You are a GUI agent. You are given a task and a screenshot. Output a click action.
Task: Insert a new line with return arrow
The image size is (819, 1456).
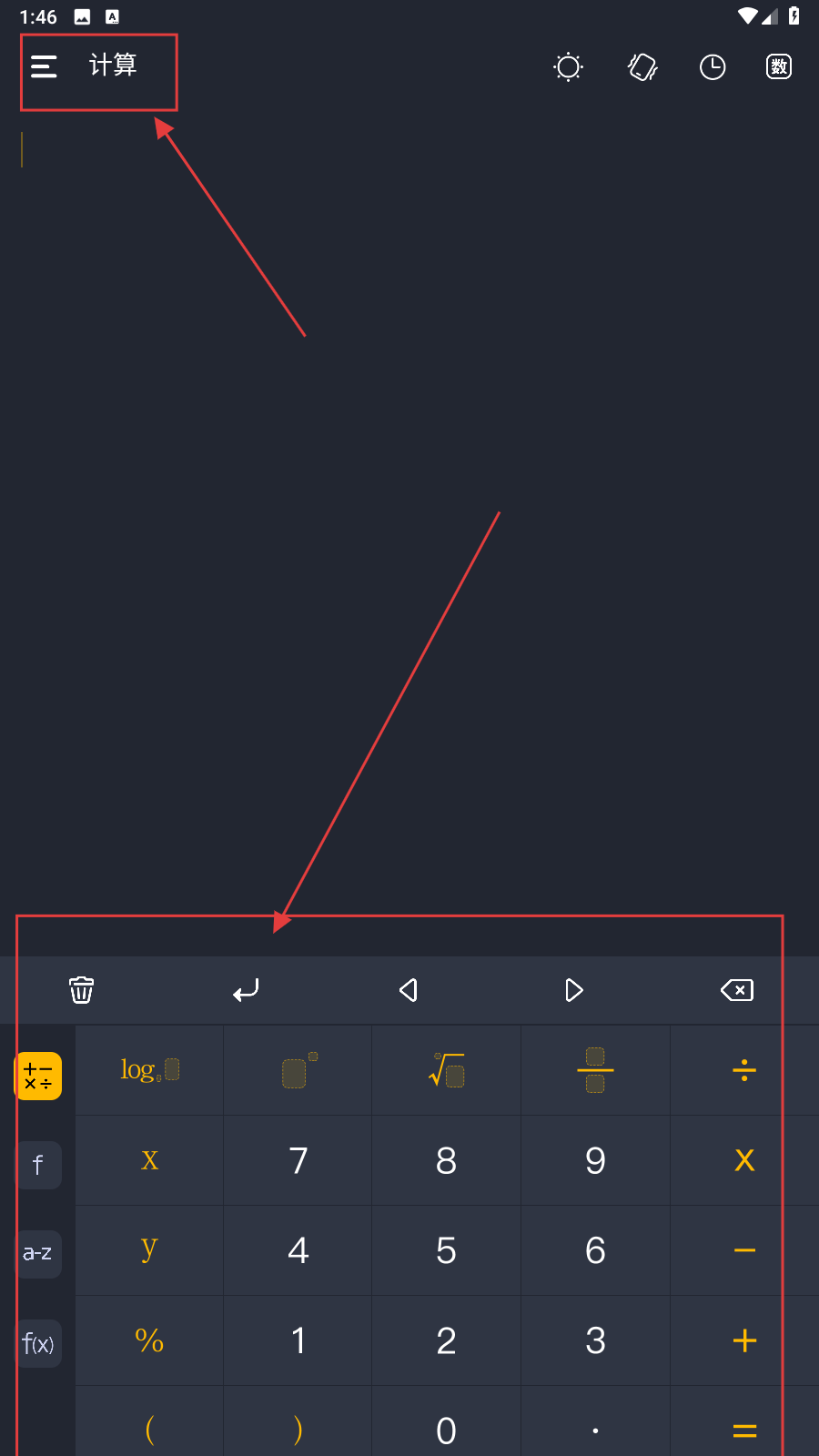click(x=246, y=990)
